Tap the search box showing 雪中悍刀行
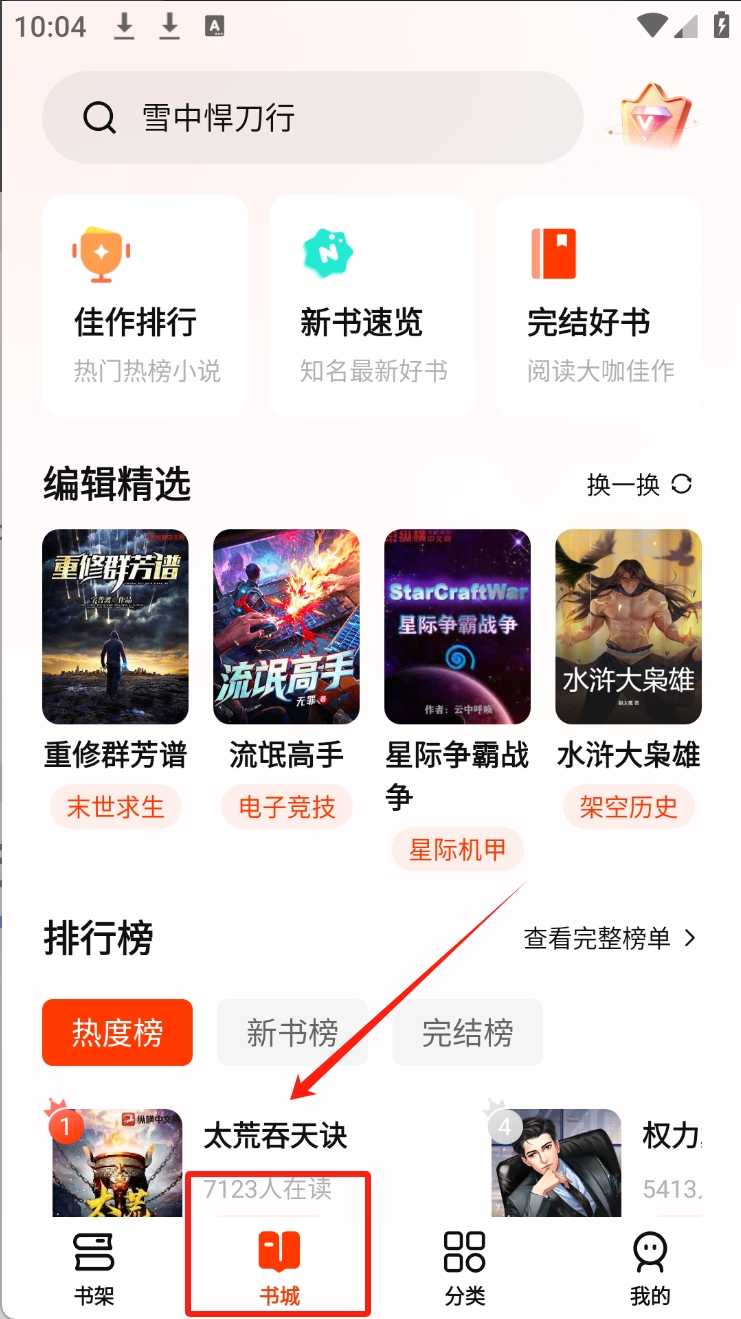Image resolution: width=741 pixels, height=1319 pixels. pos(312,118)
